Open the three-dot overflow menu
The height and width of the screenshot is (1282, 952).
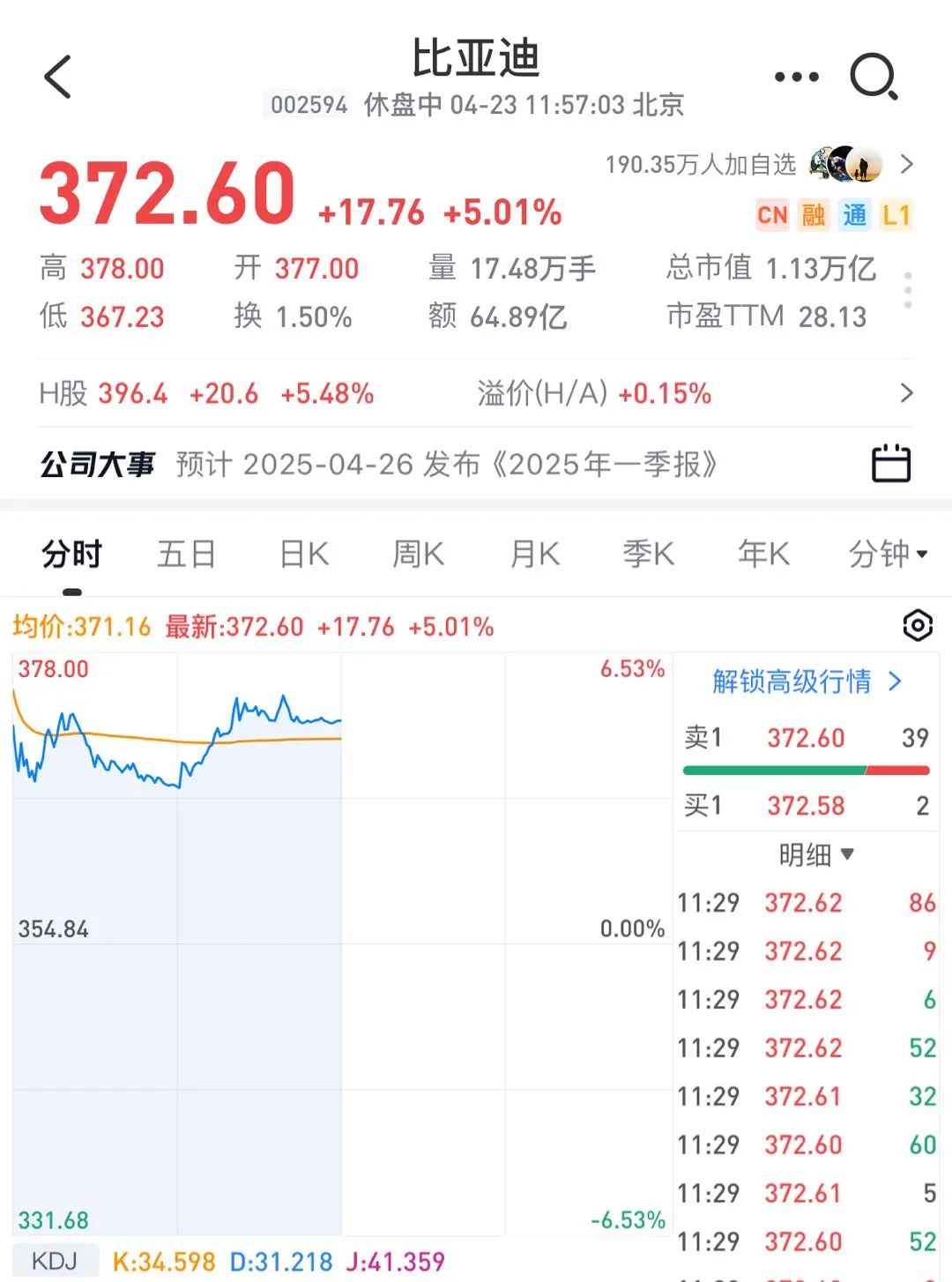pos(796,77)
